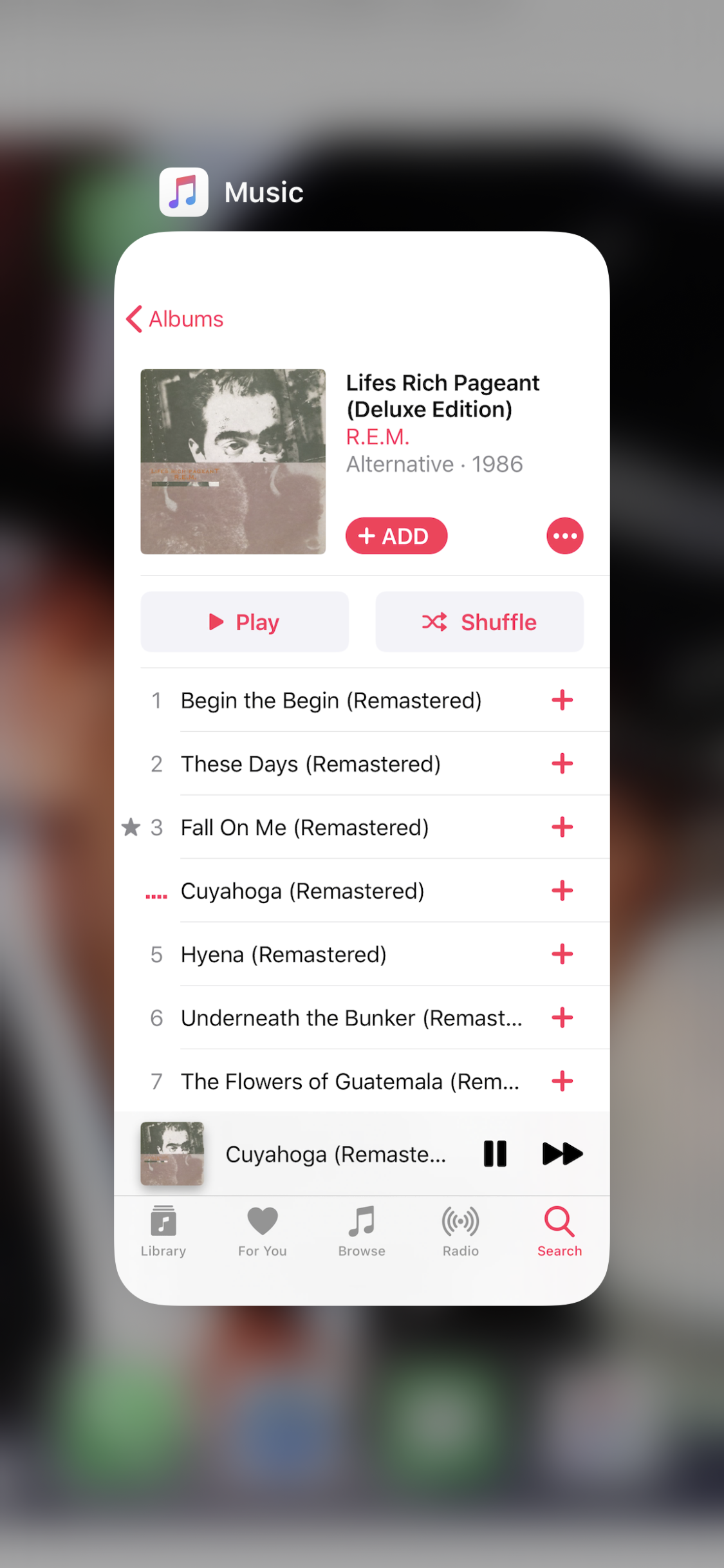
Task: Open the album's more options menu
Action: (x=564, y=536)
